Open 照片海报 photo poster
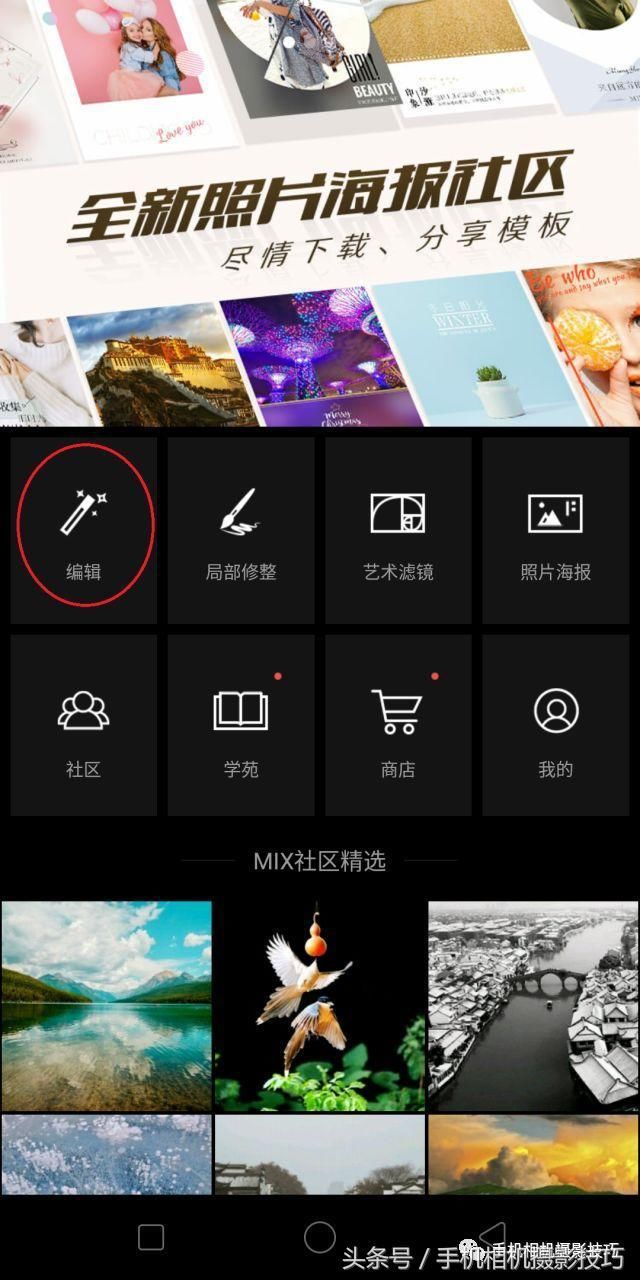Image resolution: width=640 pixels, height=1280 pixels. click(555, 530)
